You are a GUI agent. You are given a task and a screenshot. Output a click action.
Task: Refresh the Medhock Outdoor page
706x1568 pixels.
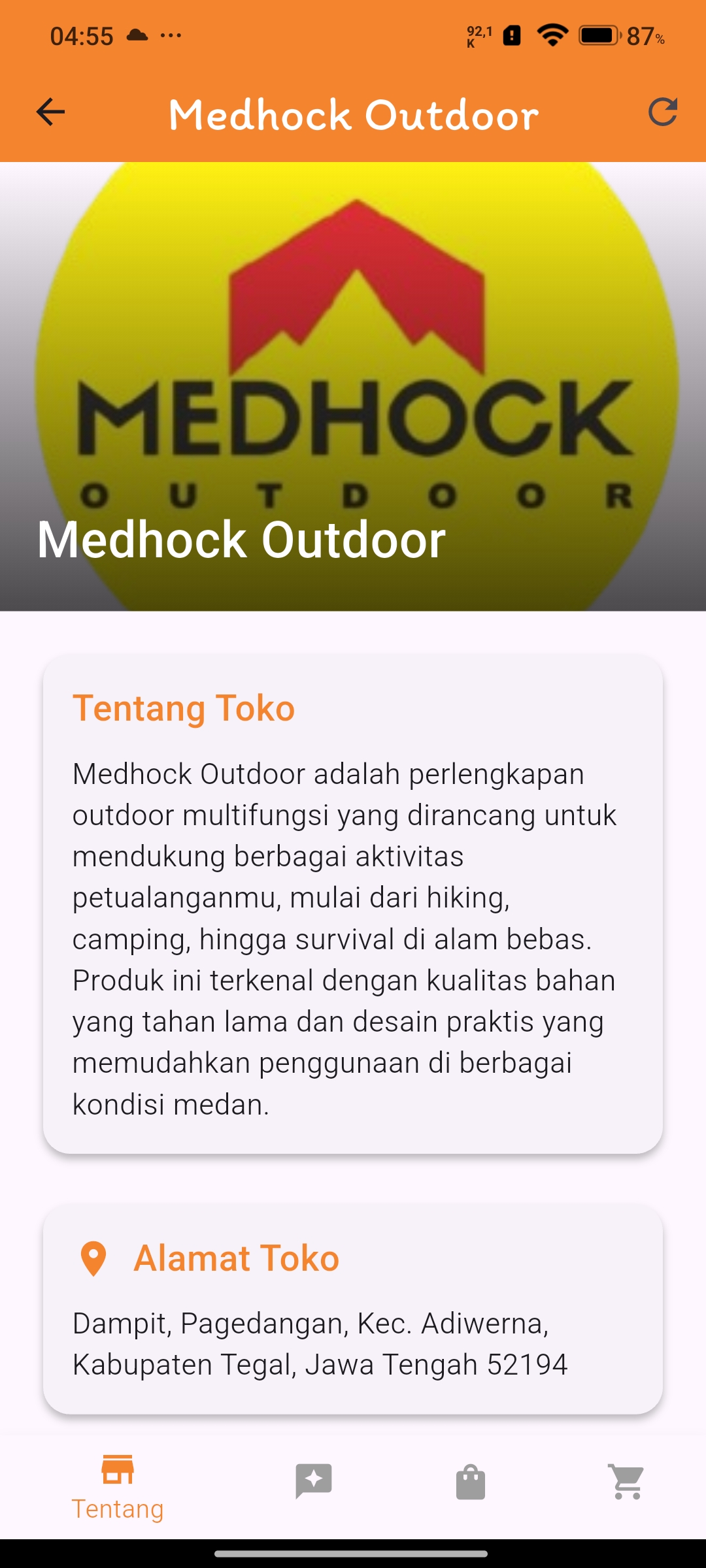click(662, 112)
